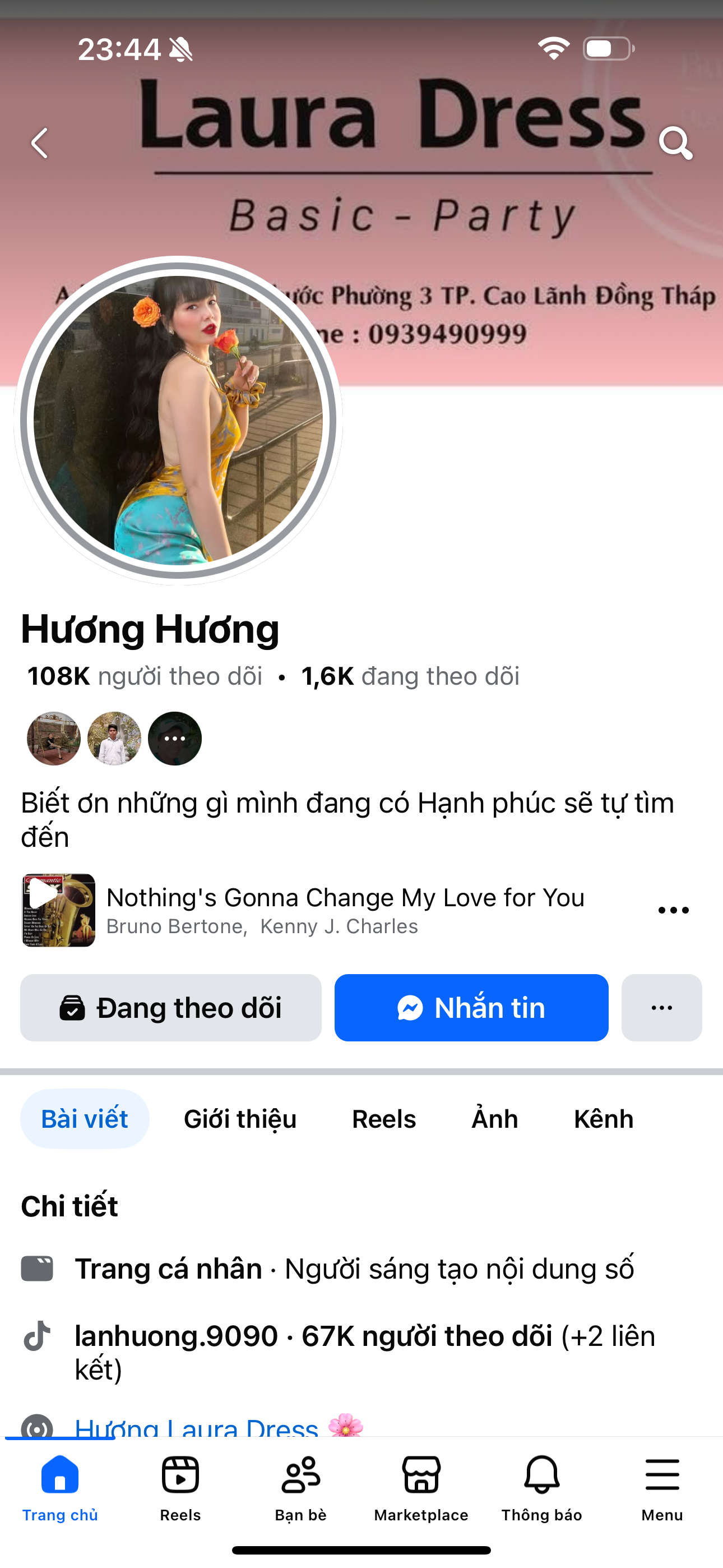The height and width of the screenshot is (1568, 723).
Task: Open Hương Hương's profile picture
Action: click(178, 421)
